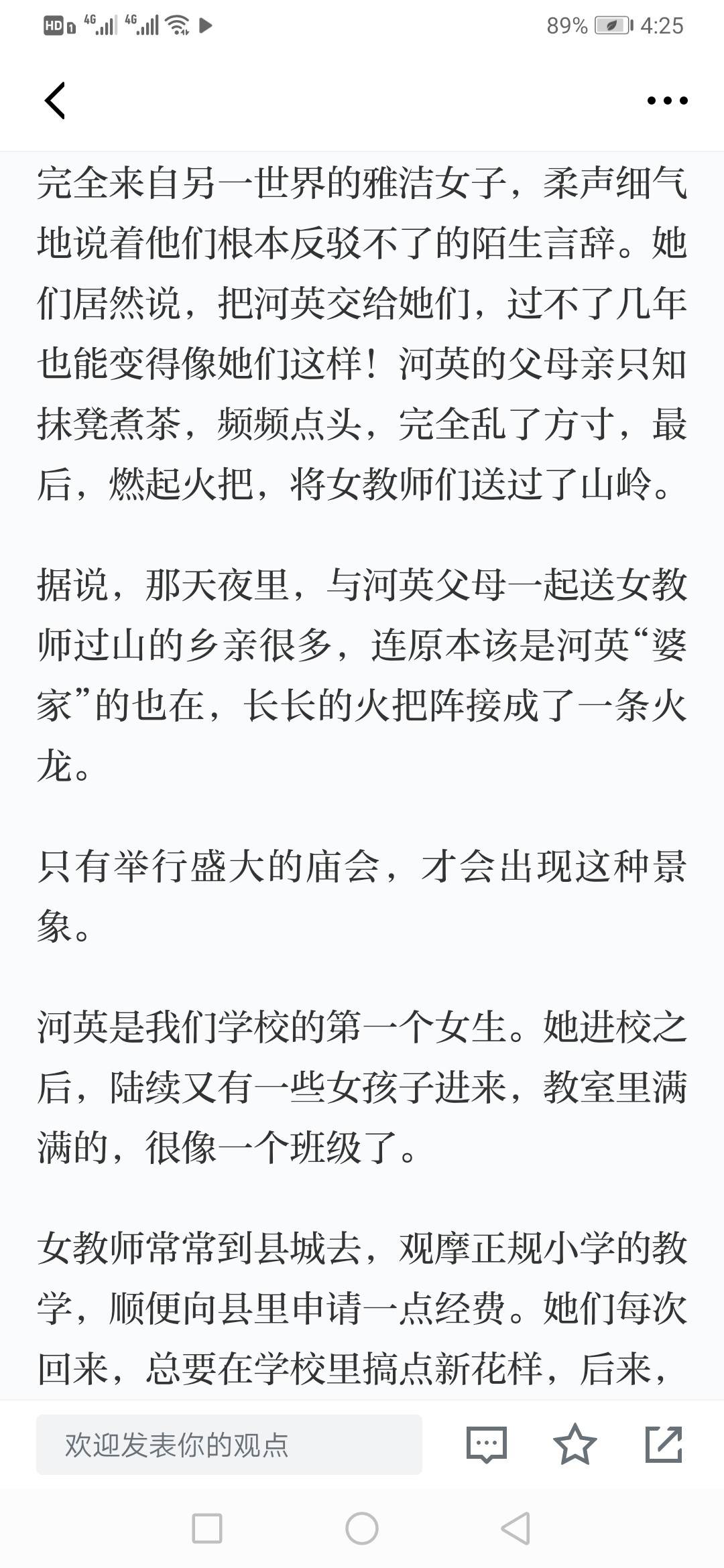Screen dimensions: 724x1568
Task: Favorite this article with the star
Action: (575, 1445)
